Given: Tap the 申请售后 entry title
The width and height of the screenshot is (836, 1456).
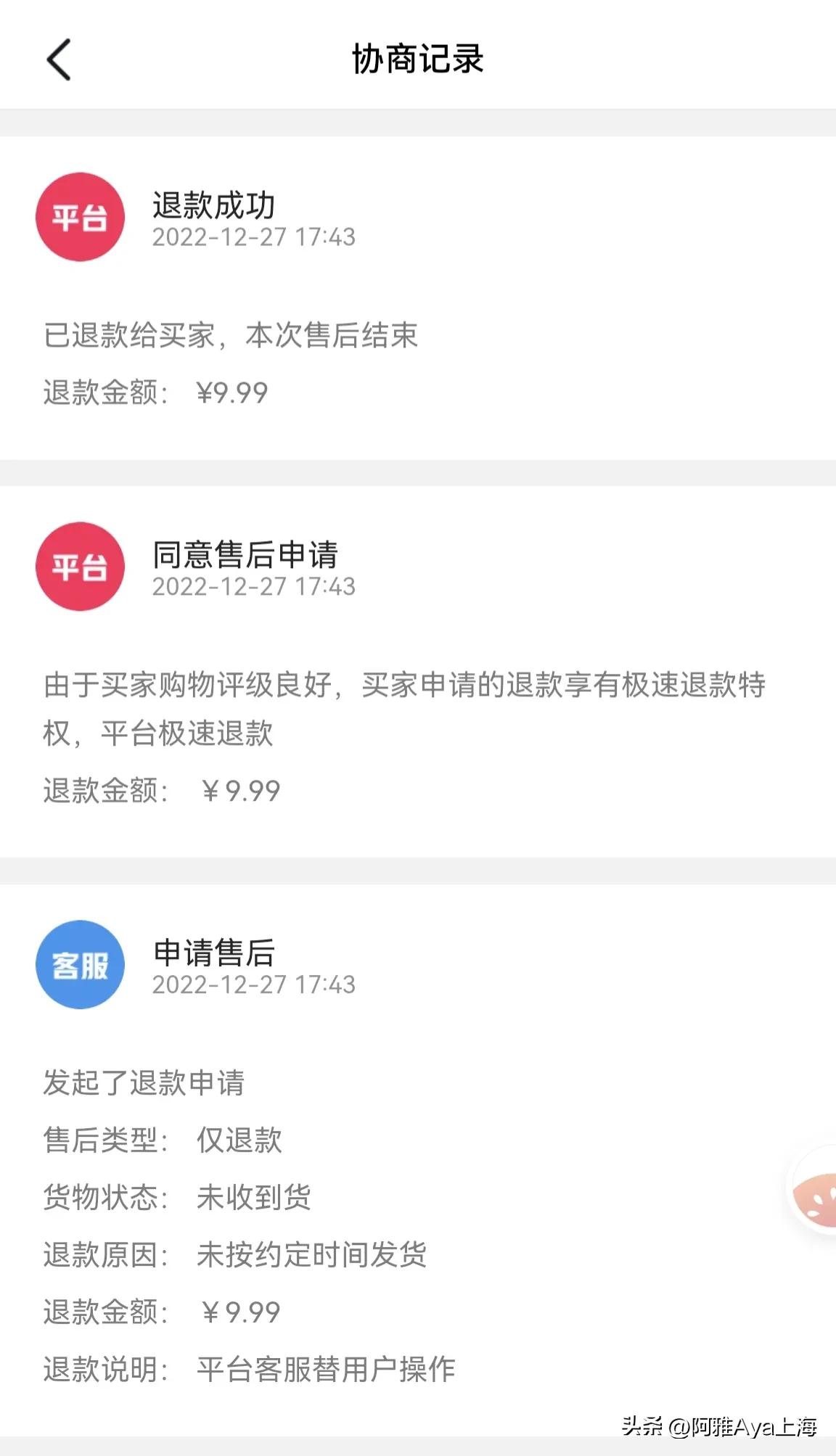Looking at the screenshot, I should [x=214, y=954].
